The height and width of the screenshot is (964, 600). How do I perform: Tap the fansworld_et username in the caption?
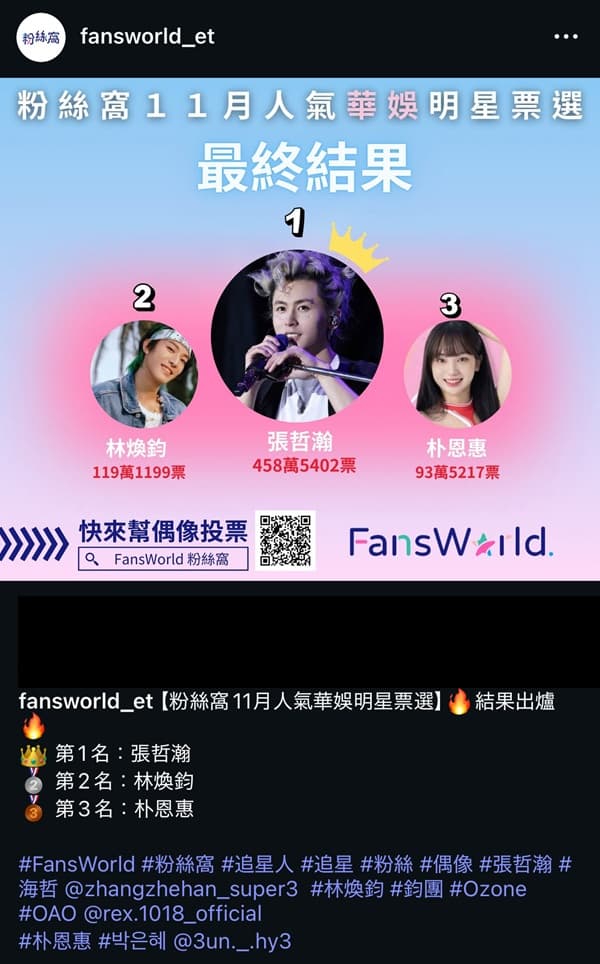coord(86,702)
